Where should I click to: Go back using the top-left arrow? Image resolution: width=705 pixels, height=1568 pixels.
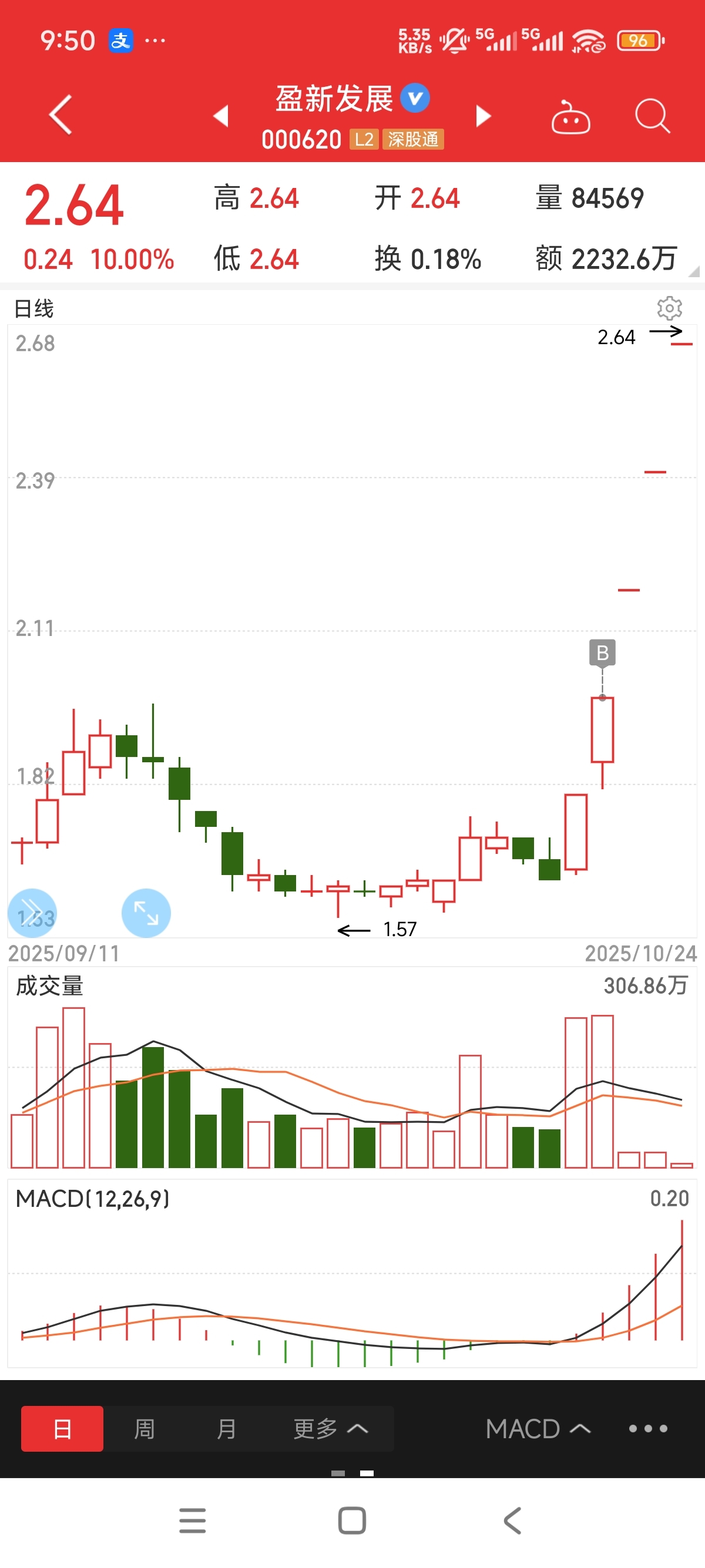[61, 115]
